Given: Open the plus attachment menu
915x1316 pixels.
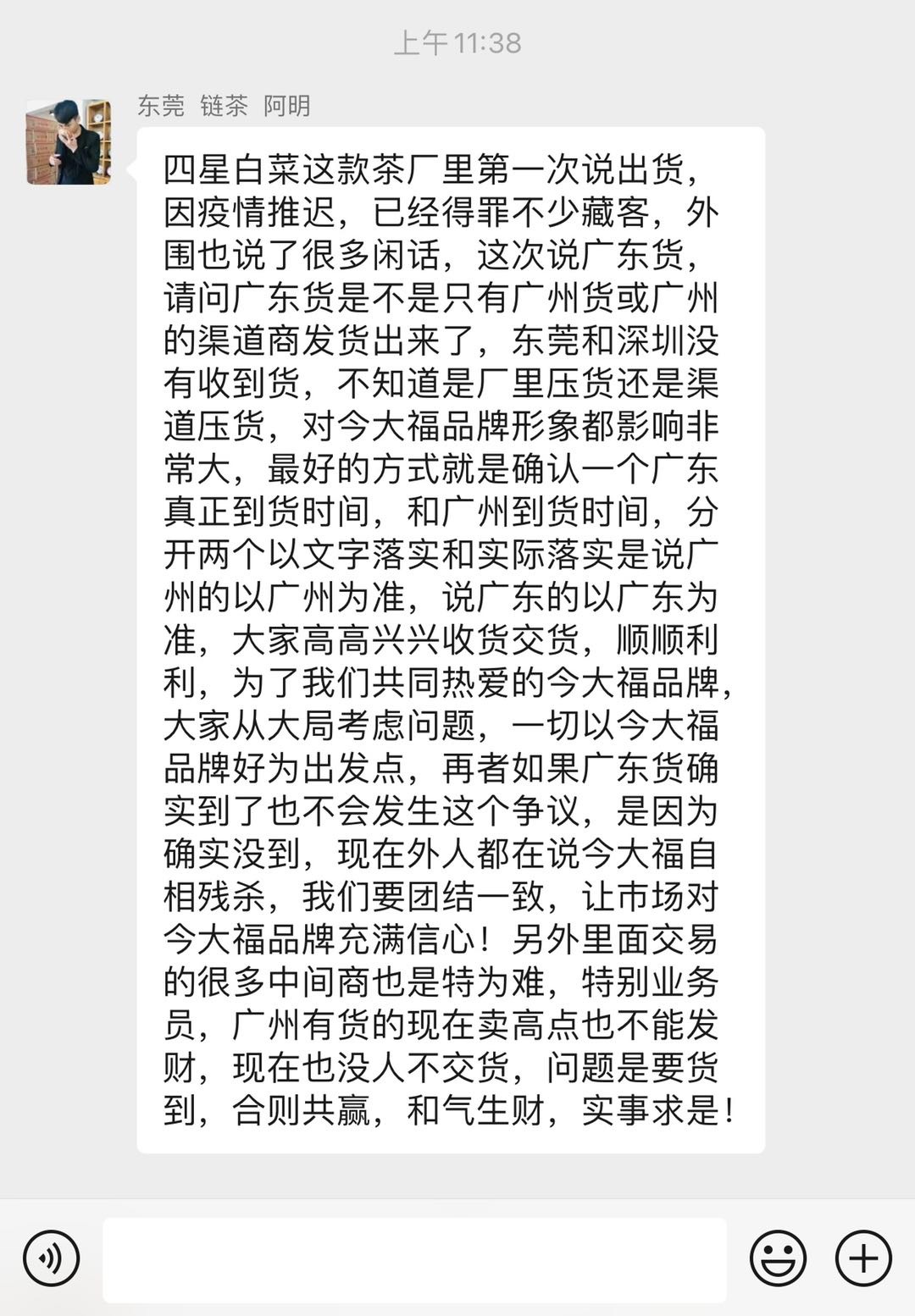Looking at the screenshot, I should 863,1258.
